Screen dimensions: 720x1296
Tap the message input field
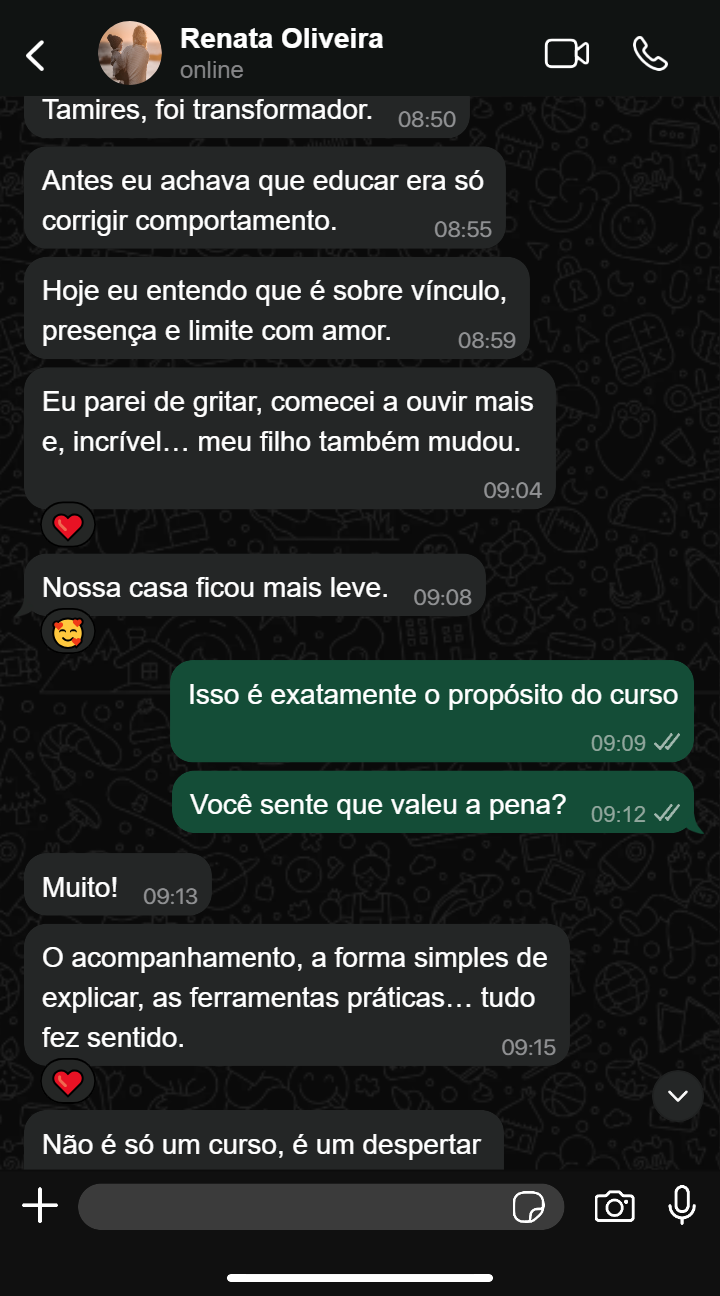[x=290, y=1207]
